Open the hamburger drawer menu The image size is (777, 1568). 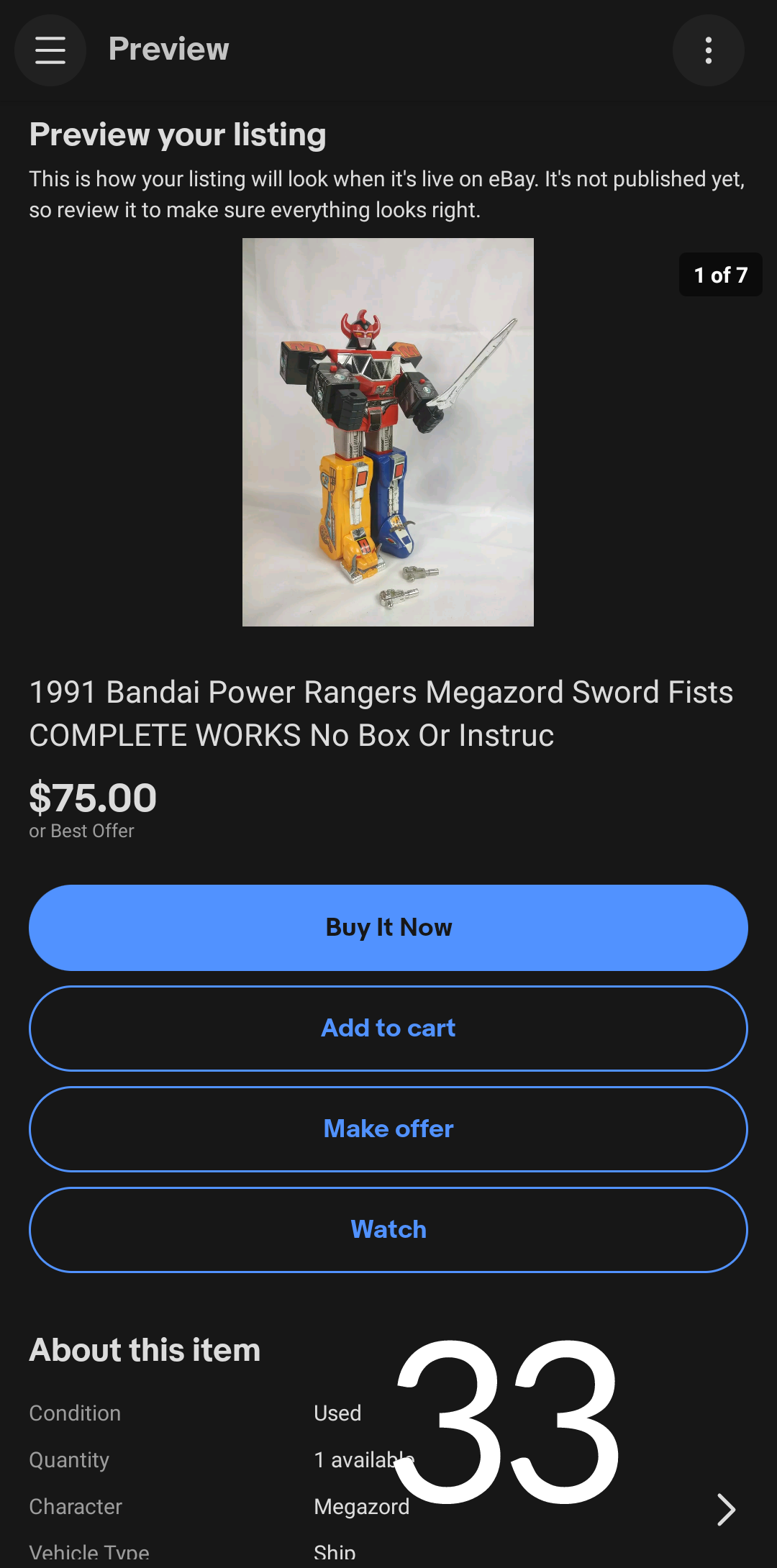point(50,50)
